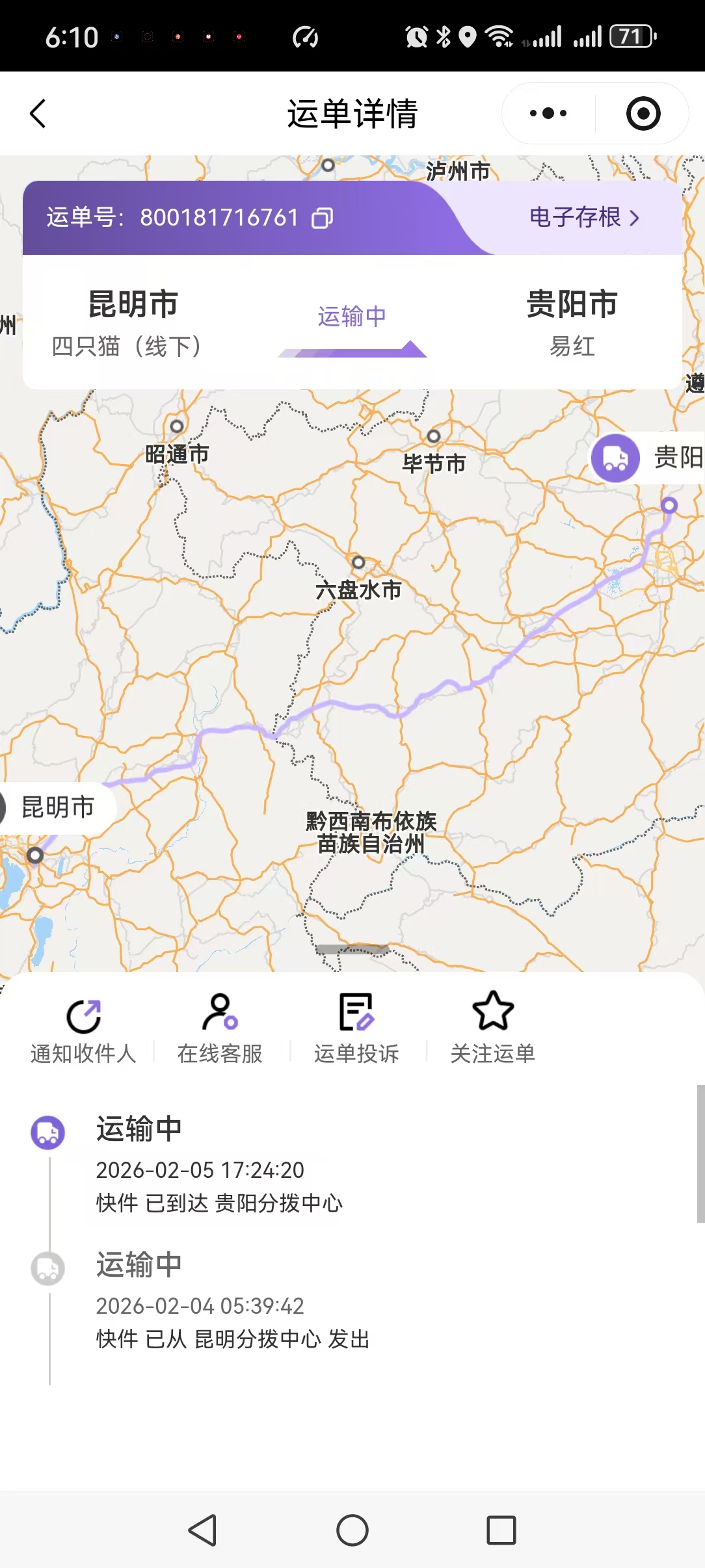The width and height of the screenshot is (705, 1568).
Task: Follow this waybill with 关注运单
Action: [493, 1028]
